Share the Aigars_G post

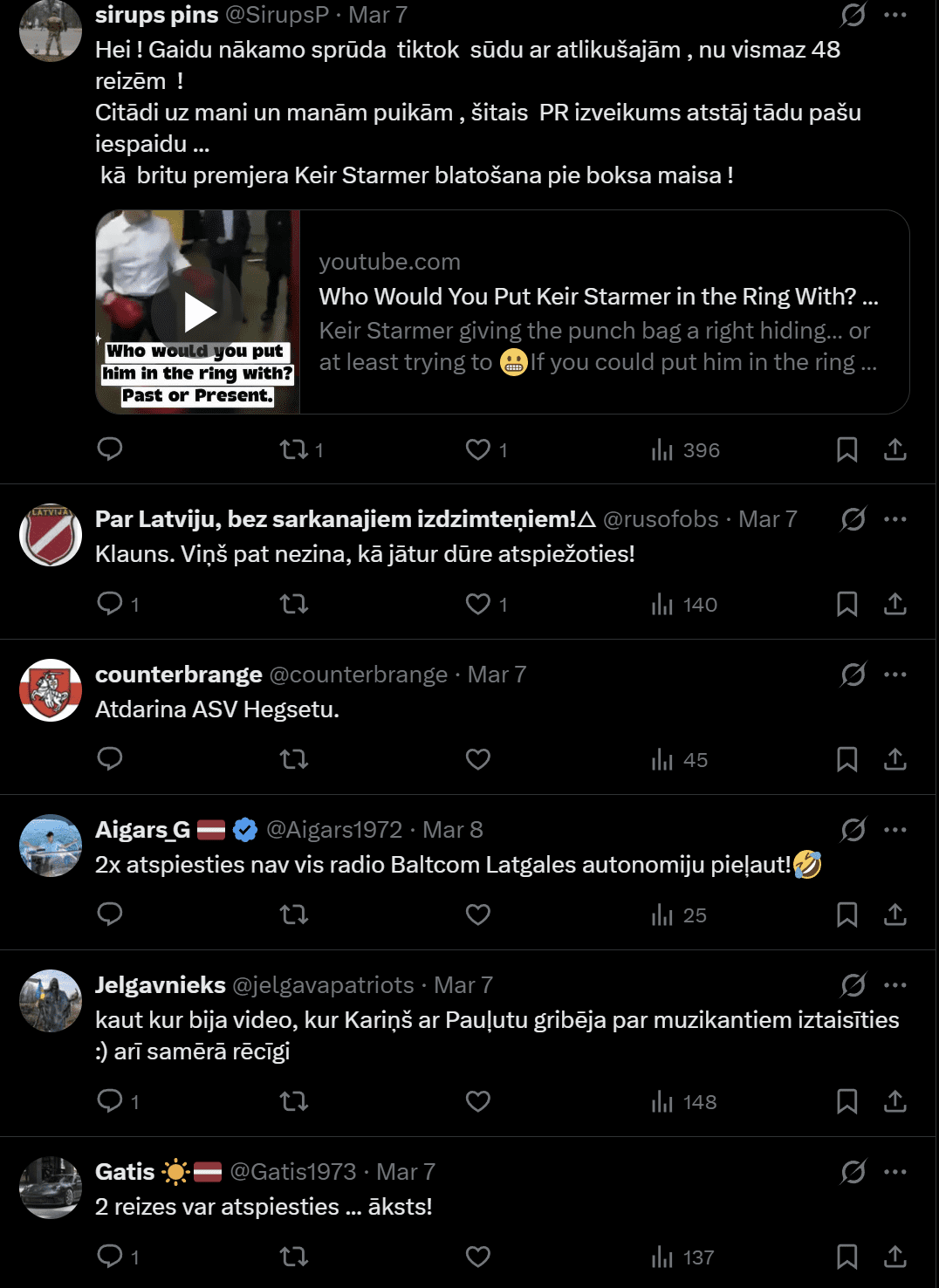894,915
